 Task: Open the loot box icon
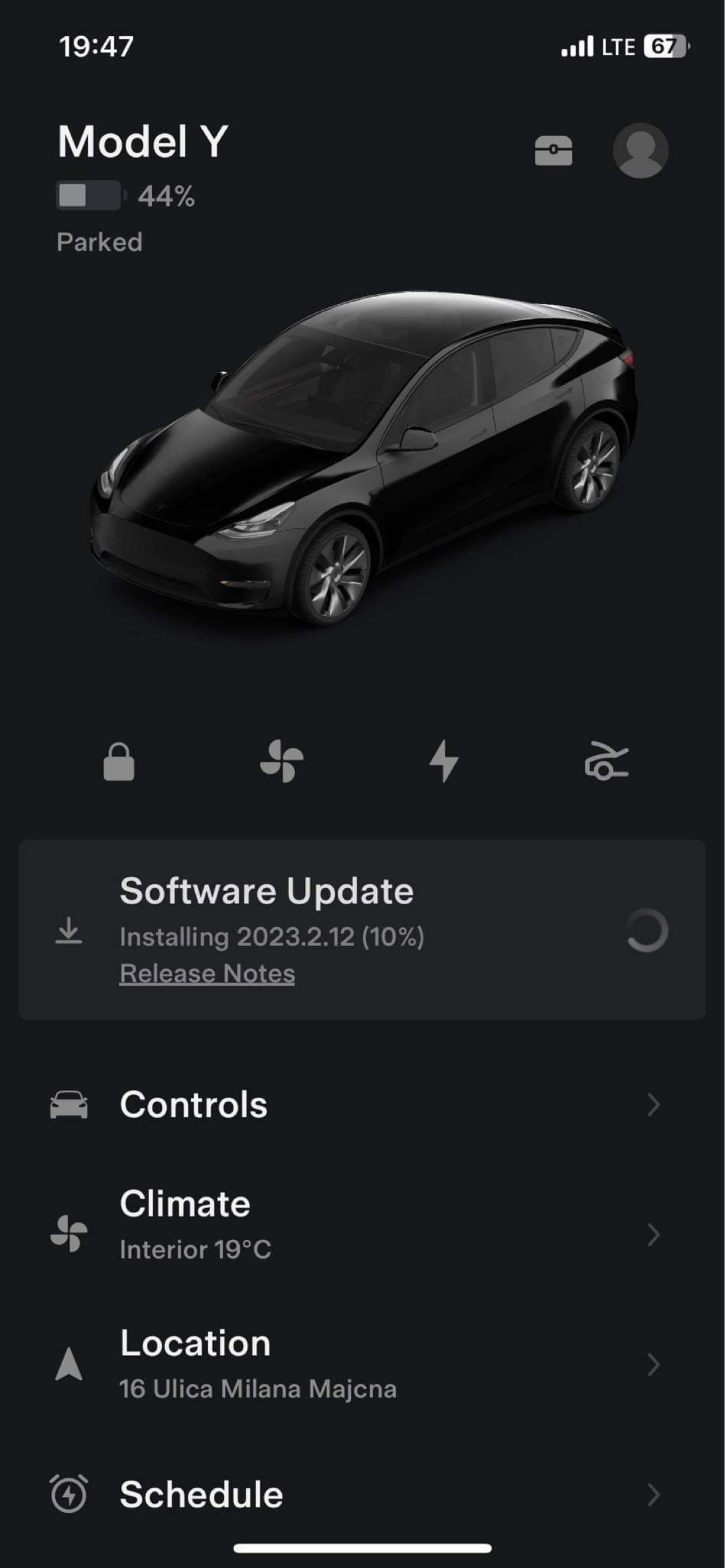click(553, 150)
